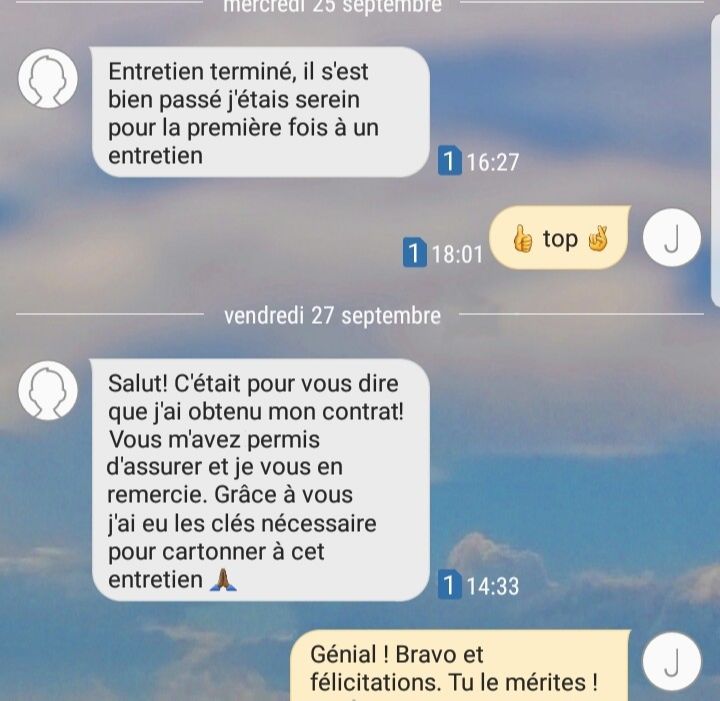Select the 'Génial ! Bravo et félicitations' bubble
Viewport: 720px width, 701px height.
pyautogui.click(x=460, y=667)
